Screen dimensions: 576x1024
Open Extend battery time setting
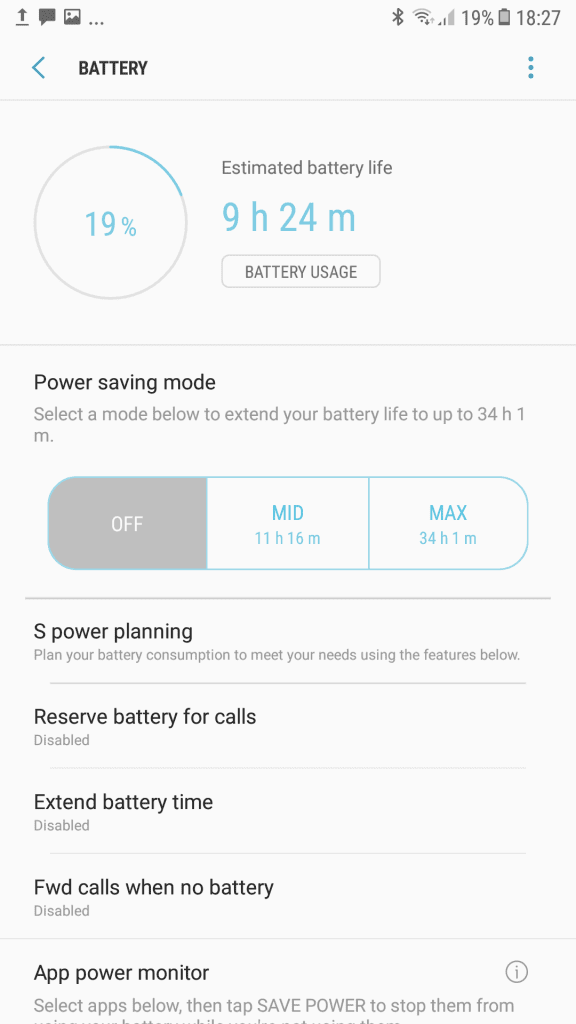[x=288, y=811]
